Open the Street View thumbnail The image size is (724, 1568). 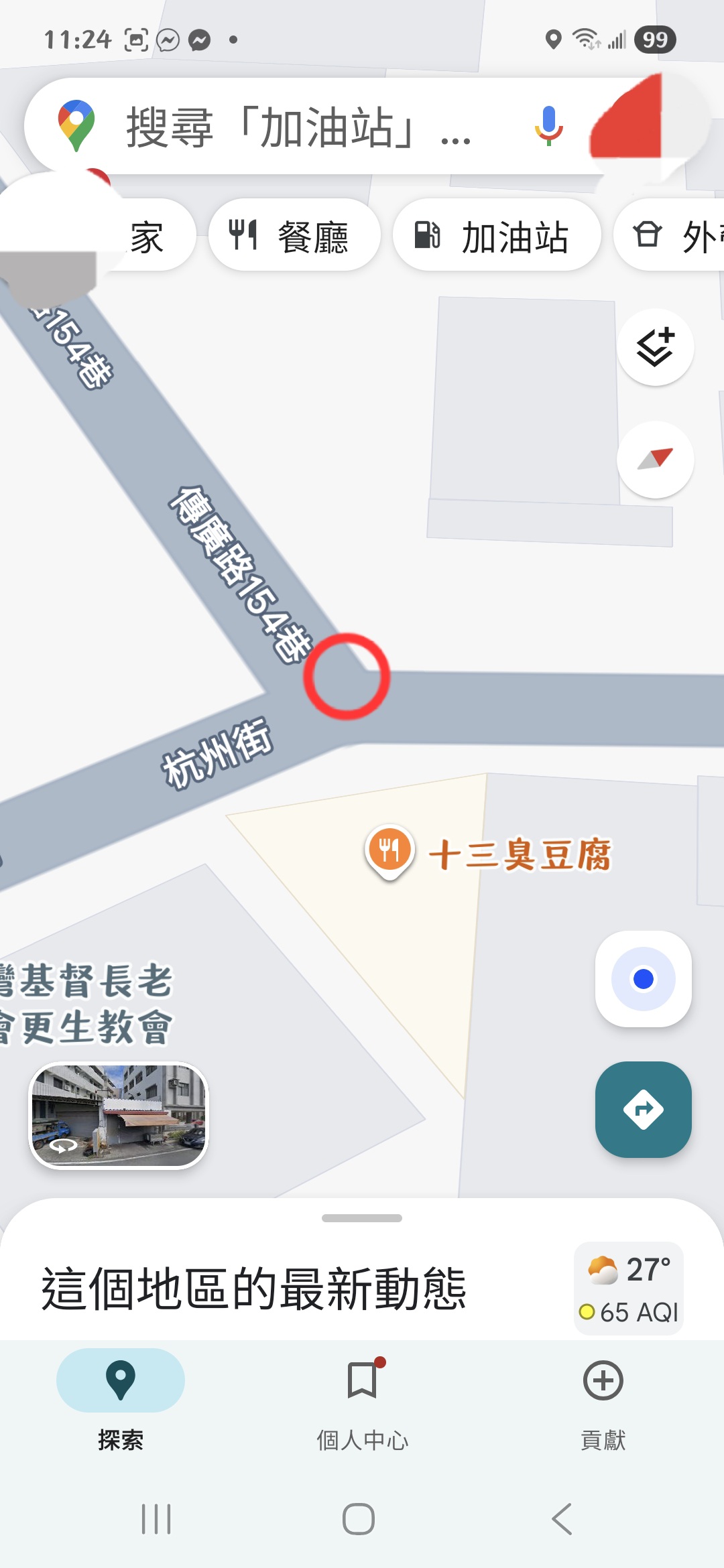119,1116
